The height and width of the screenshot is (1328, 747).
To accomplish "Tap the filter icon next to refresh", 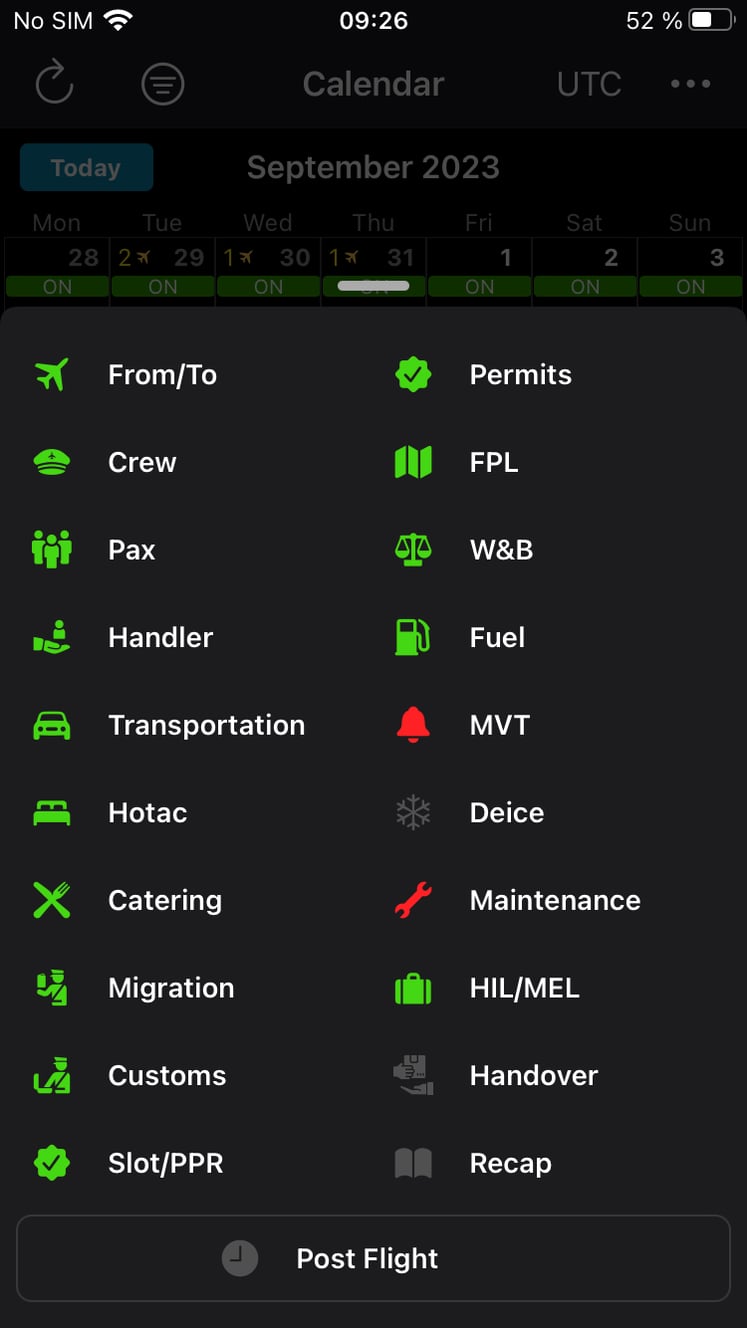I will point(162,83).
